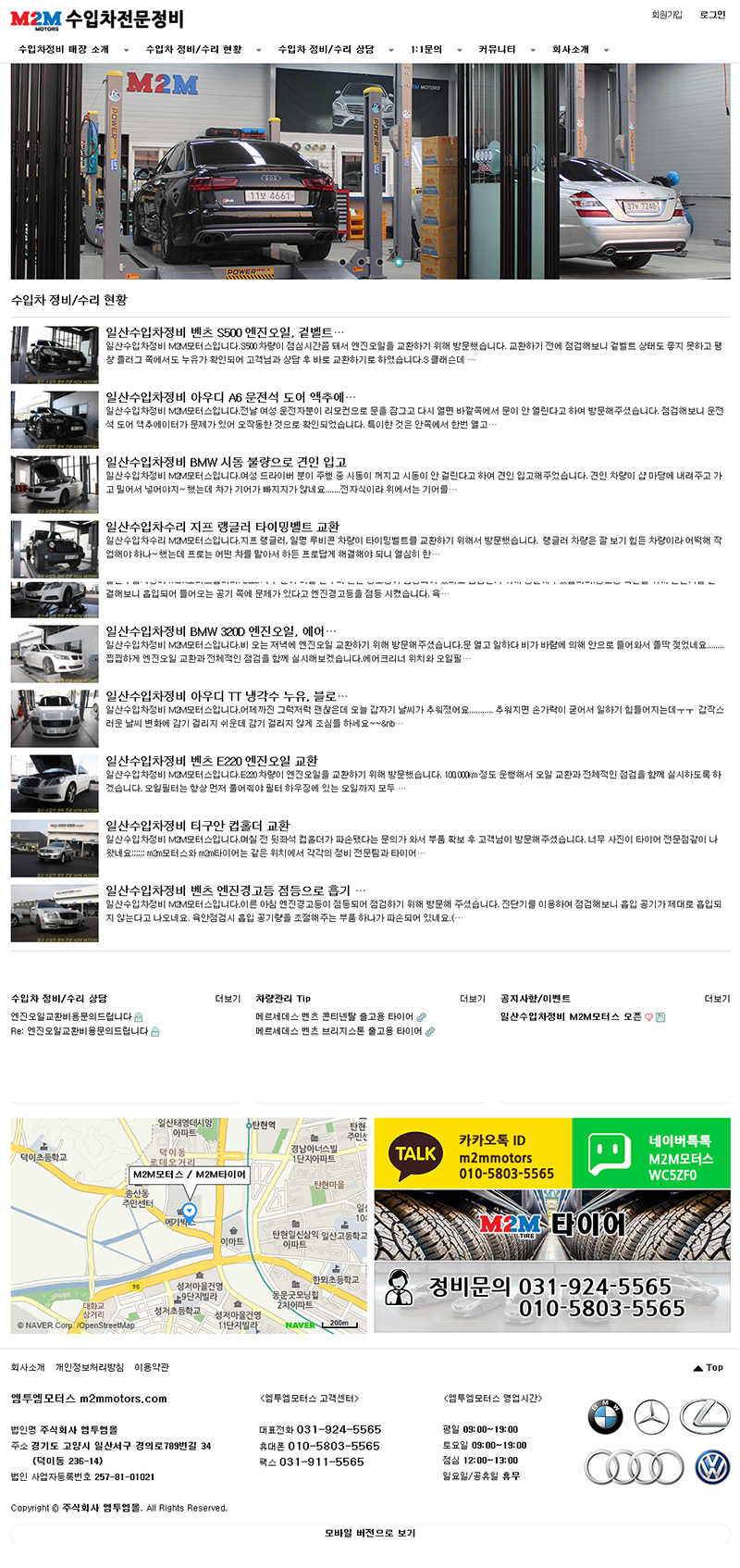Expand the 수입차 정비/수리 현황 menu

[x=193, y=49]
